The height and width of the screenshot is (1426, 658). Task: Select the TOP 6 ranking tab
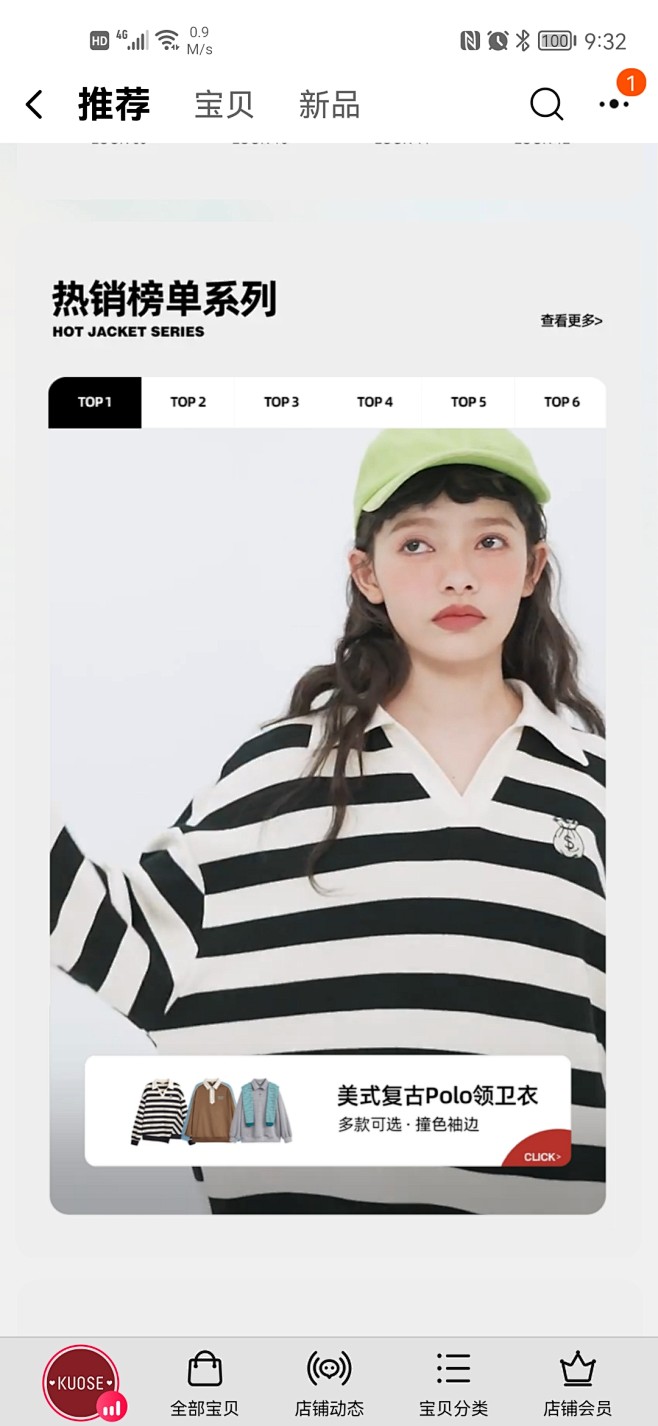click(561, 402)
